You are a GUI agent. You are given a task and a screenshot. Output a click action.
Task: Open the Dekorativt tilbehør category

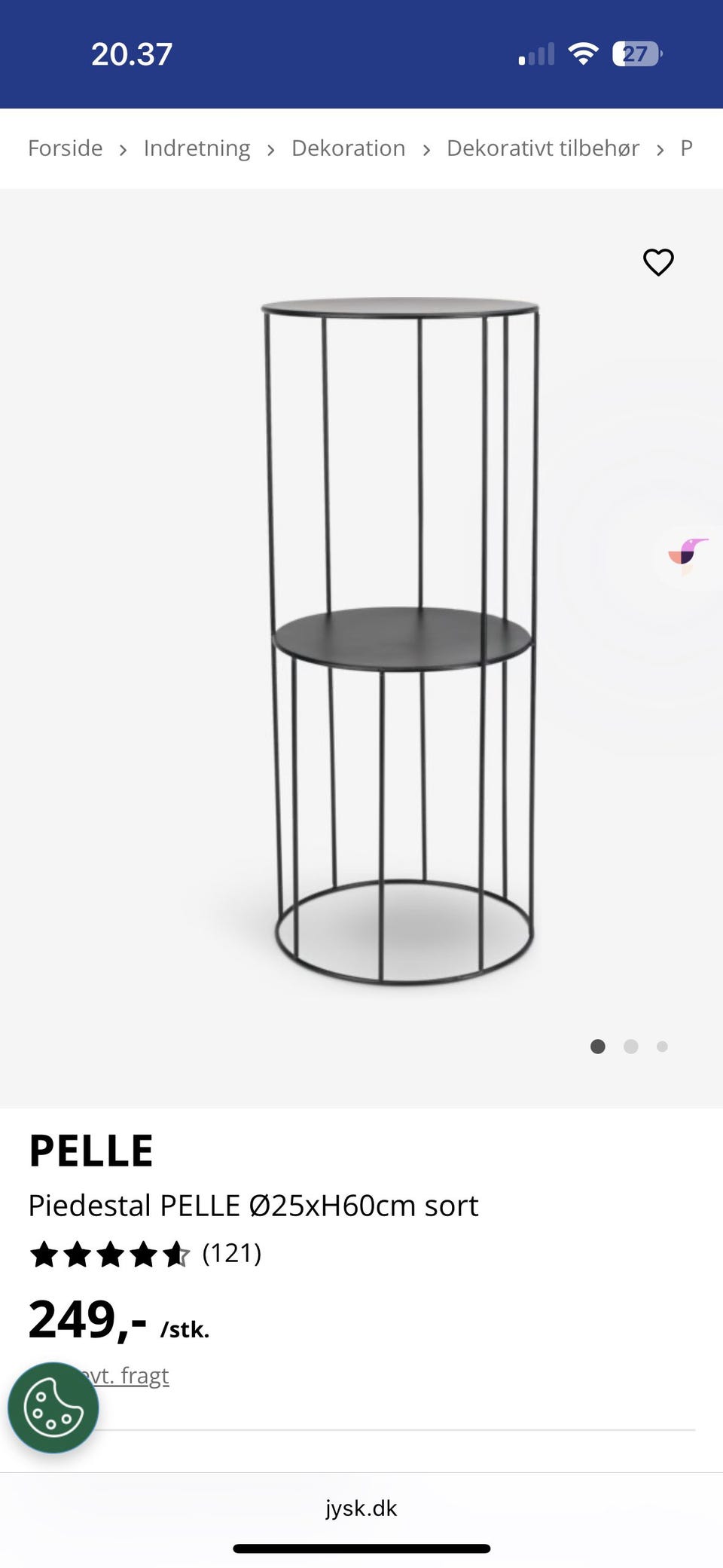[x=543, y=148]
